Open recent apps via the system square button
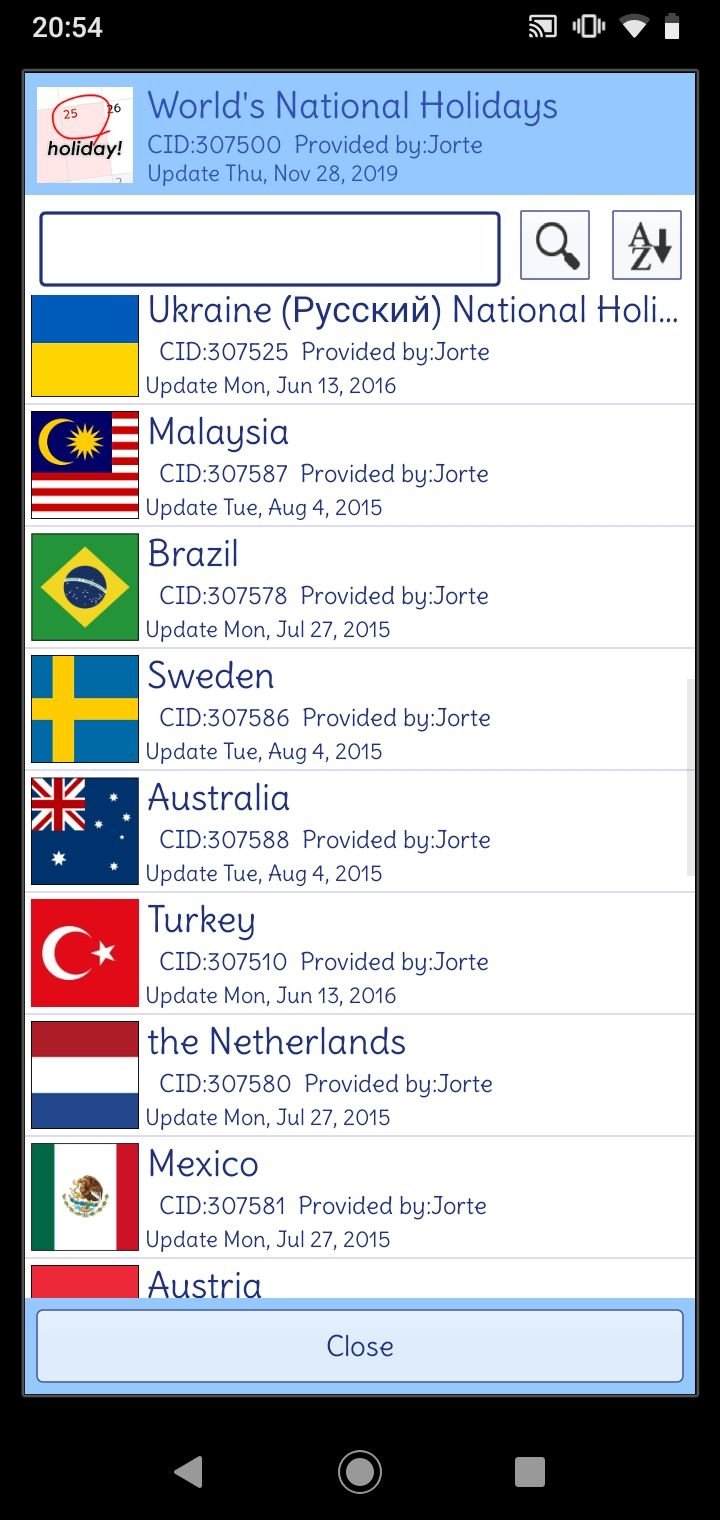720x1520 pixels. point(530,1471)
